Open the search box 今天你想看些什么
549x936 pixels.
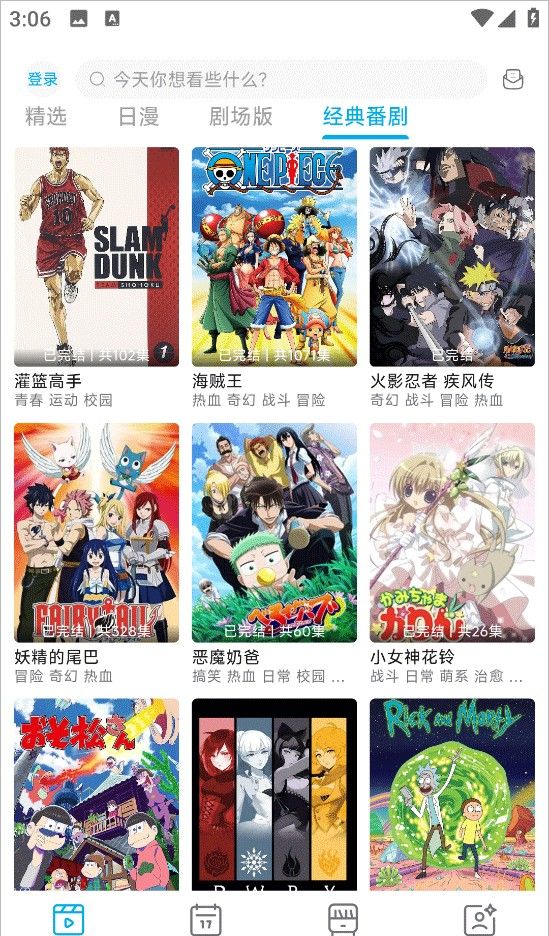(282, 79)
